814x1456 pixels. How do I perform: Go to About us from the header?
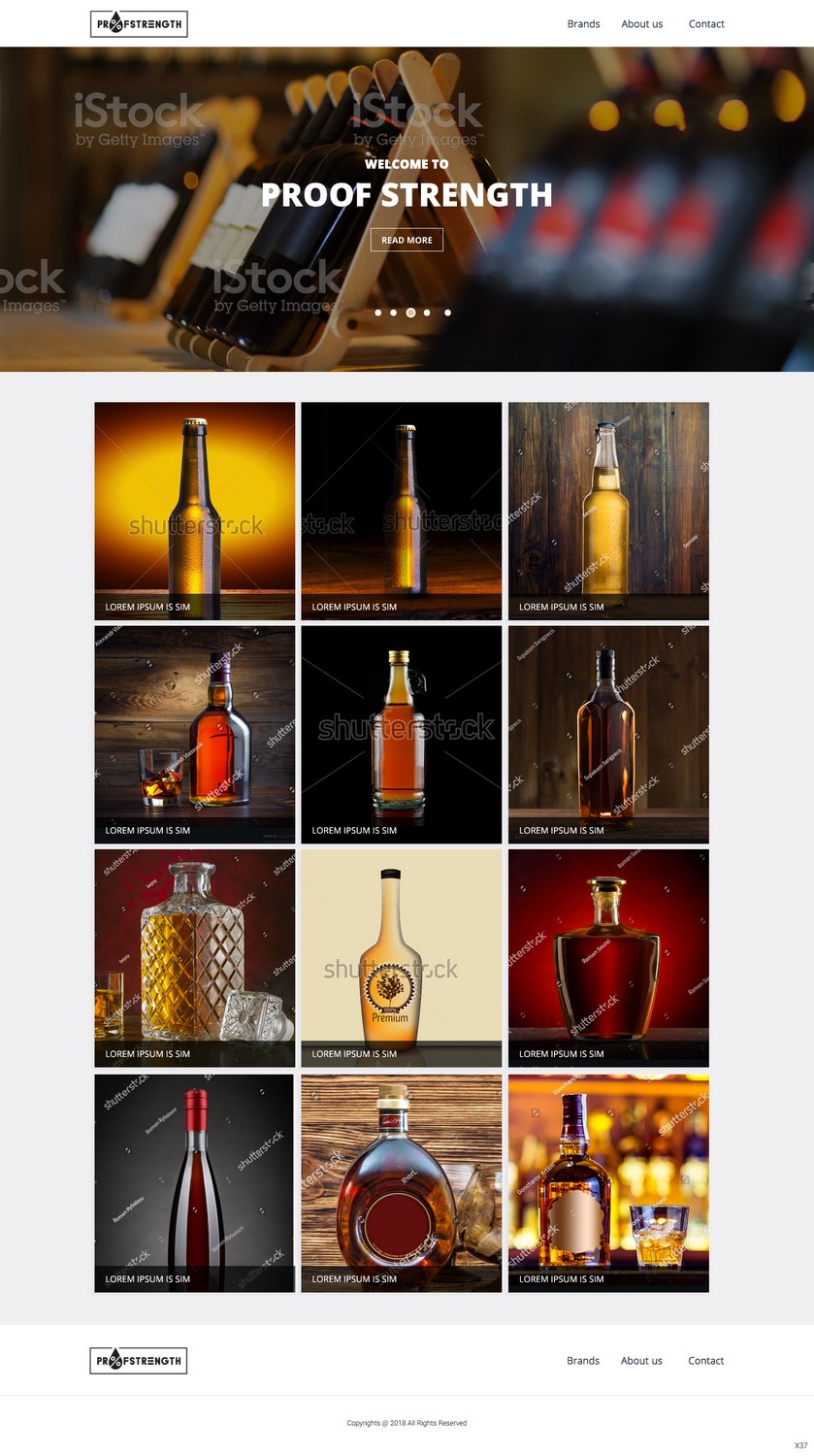pos(641,24)
